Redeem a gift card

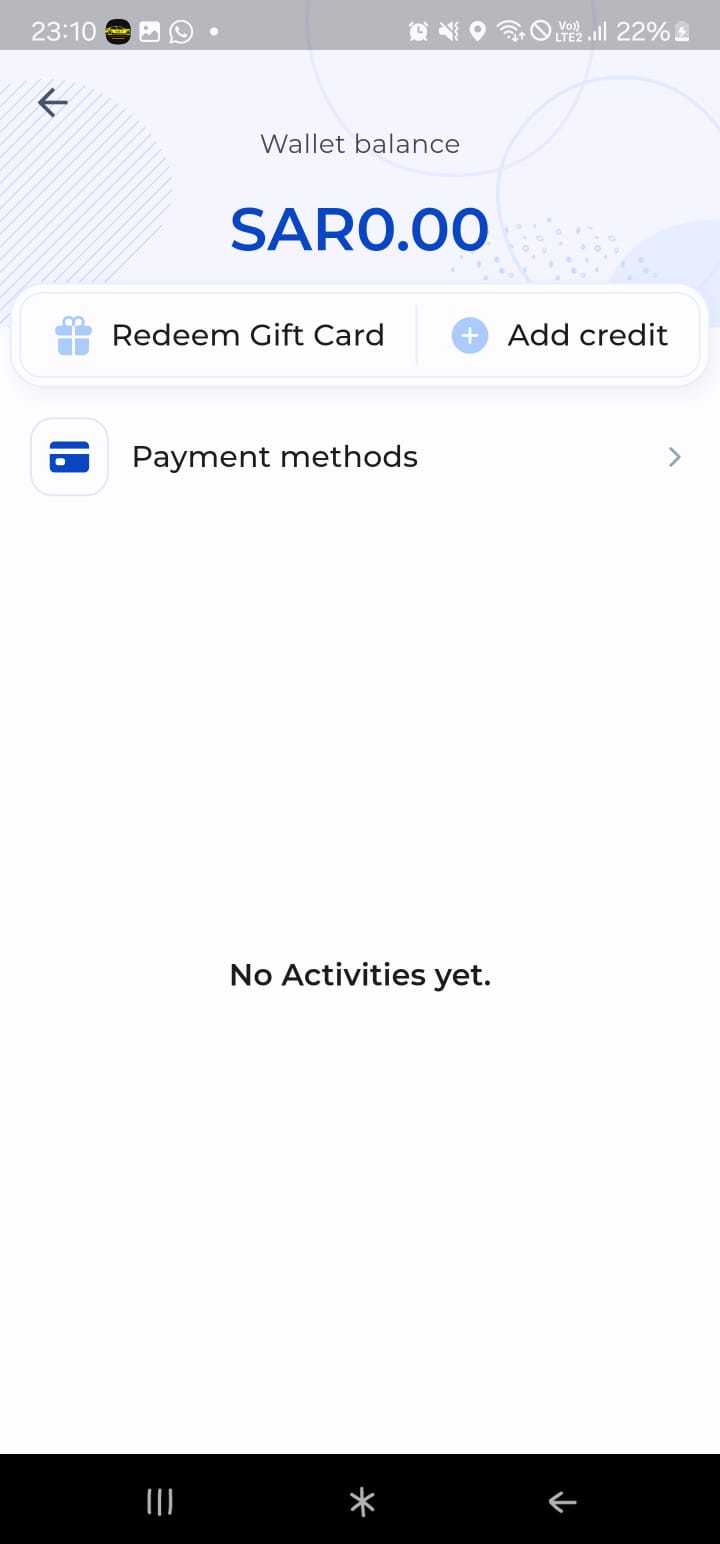(x=219, y=335)
